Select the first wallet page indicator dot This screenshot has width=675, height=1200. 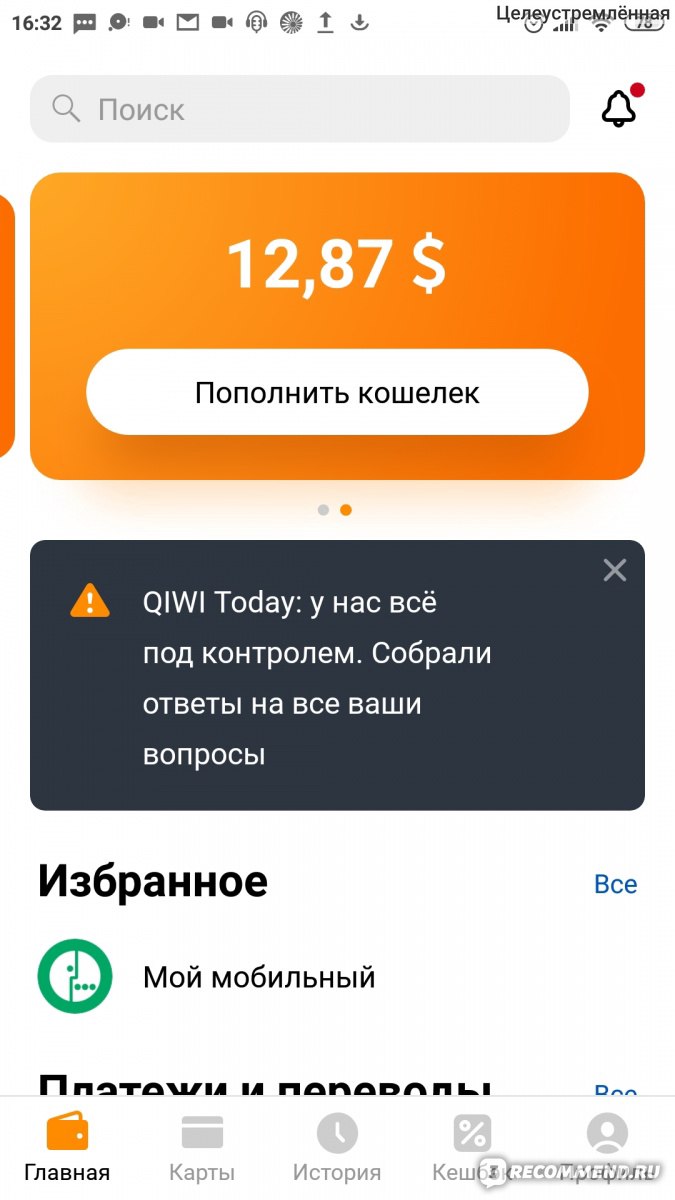point(323,510)
